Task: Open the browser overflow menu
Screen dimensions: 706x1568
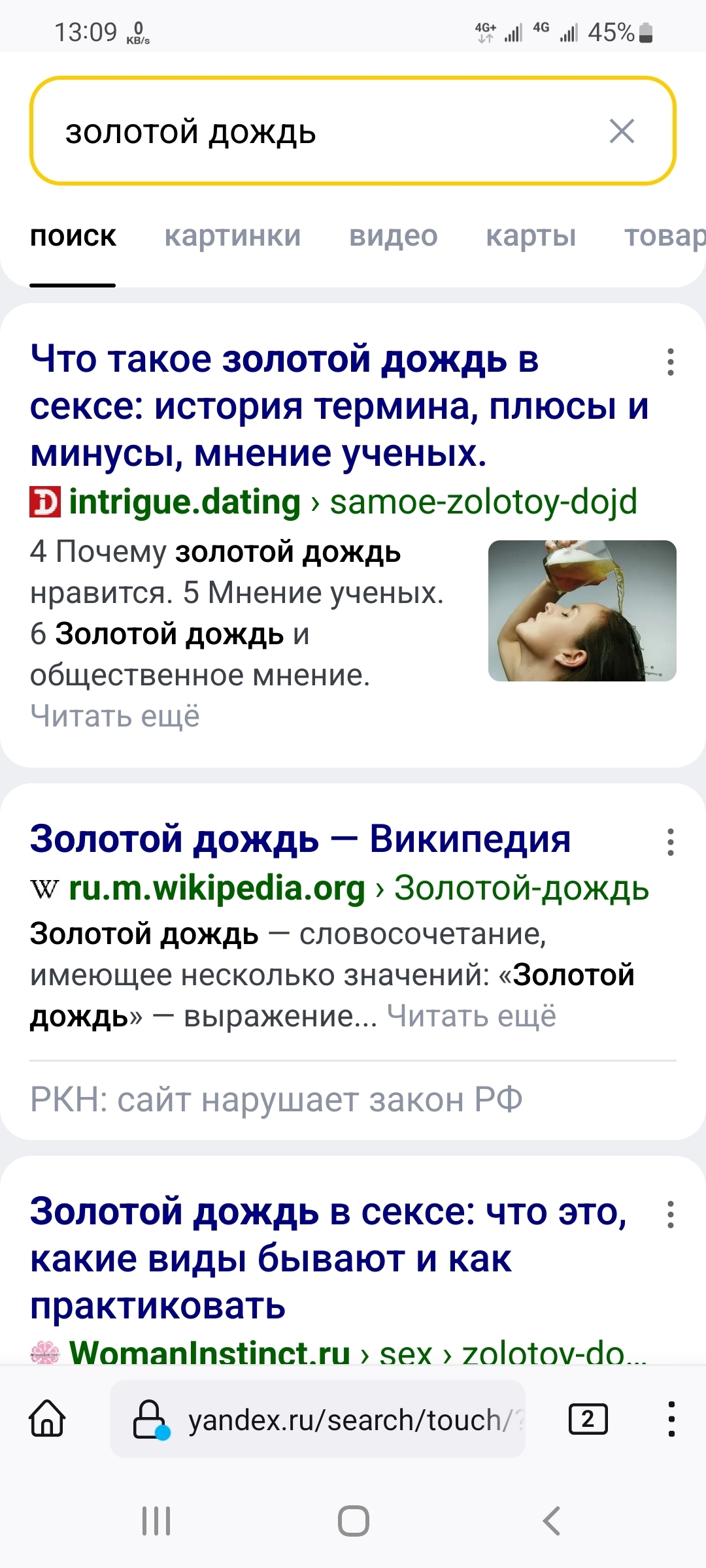Action: tap(671, 1419)
